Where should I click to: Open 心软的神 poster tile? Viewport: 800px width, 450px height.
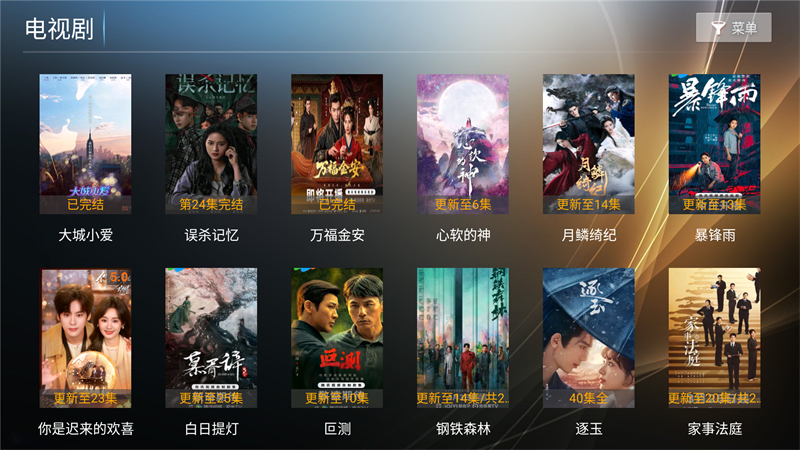pos(463,144)
